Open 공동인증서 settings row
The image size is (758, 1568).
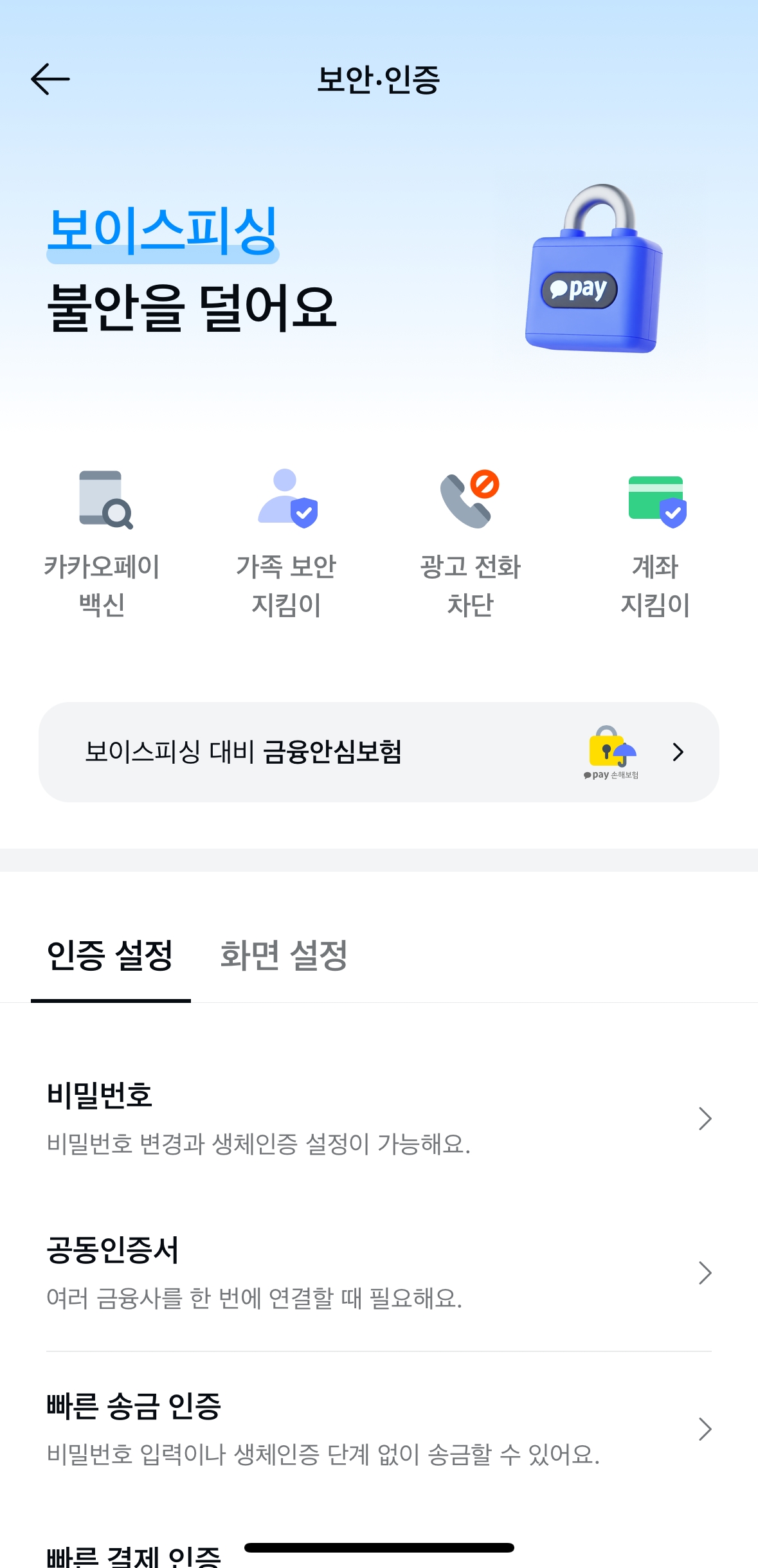point(379,1273)
